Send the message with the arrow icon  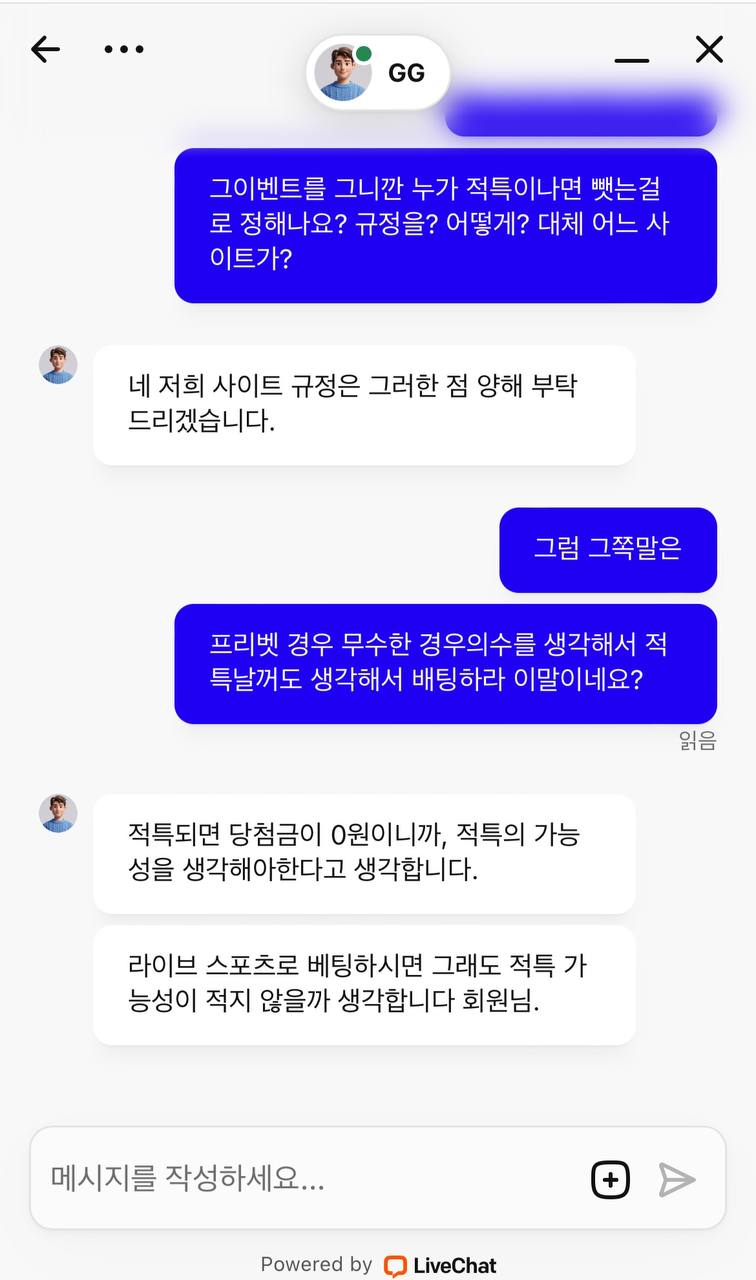point(677,1180)
